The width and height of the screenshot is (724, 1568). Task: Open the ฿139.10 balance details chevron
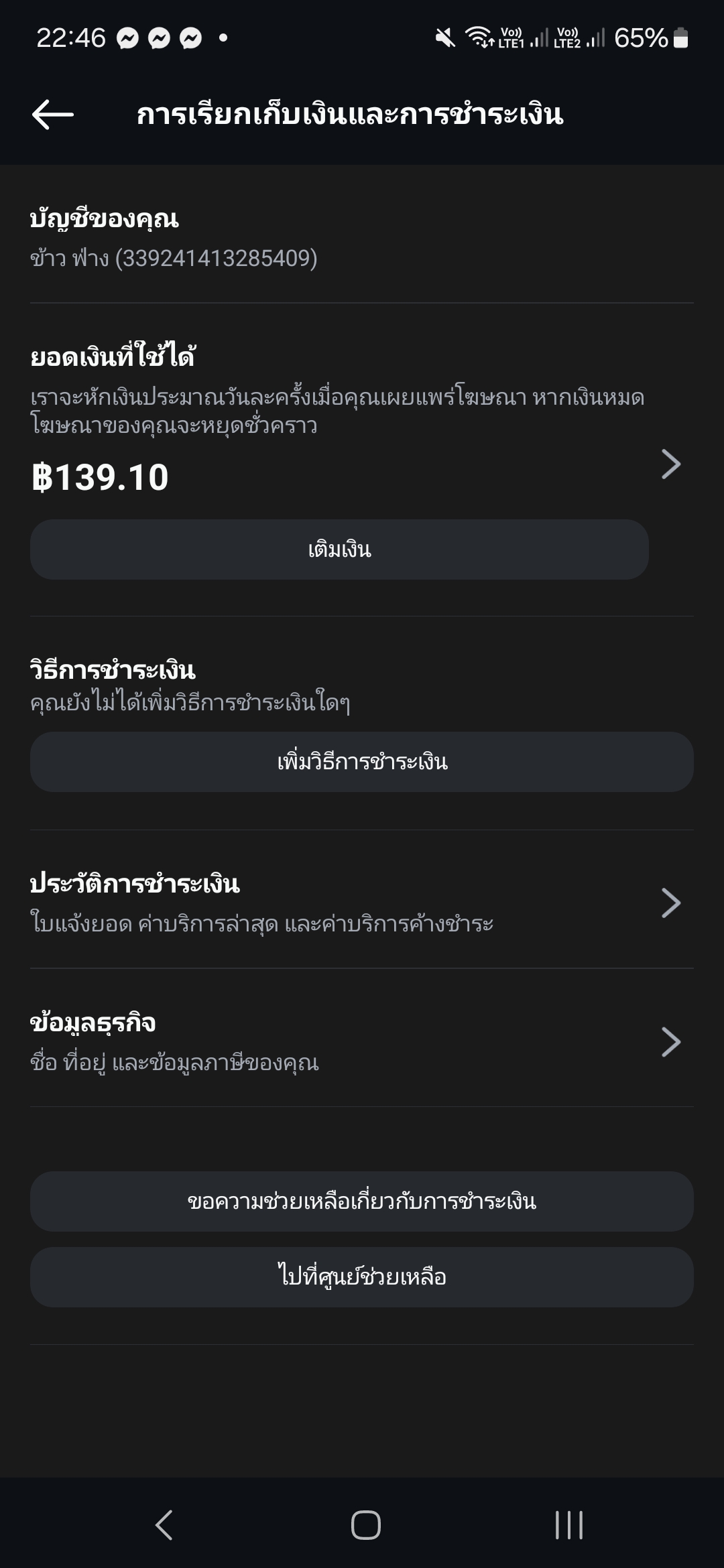670,464
